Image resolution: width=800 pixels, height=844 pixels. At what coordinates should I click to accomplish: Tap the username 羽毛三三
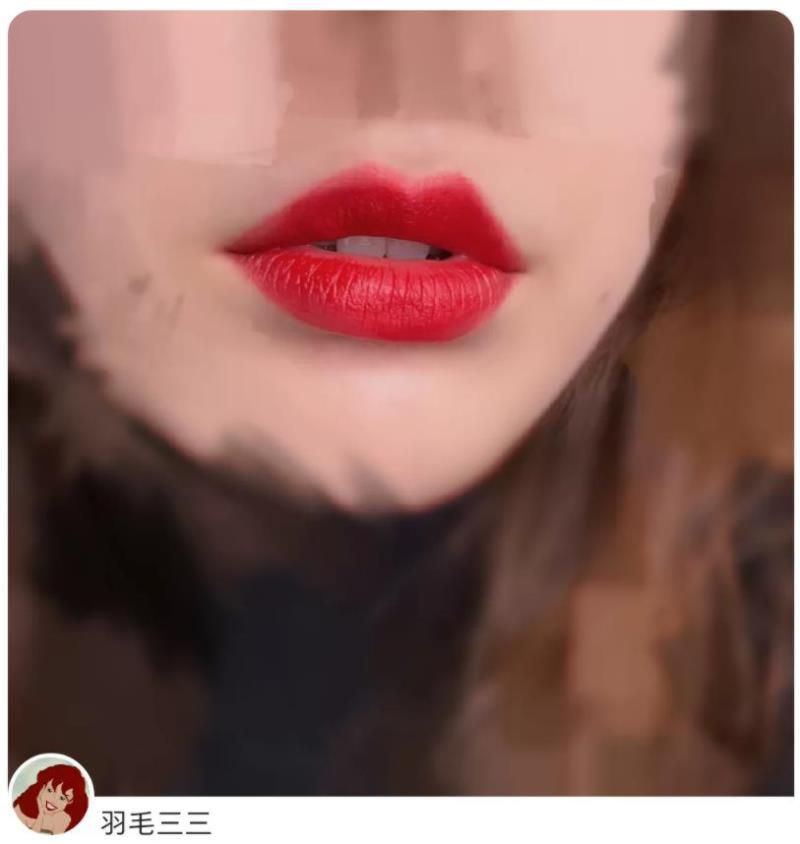tap(156, 823)
